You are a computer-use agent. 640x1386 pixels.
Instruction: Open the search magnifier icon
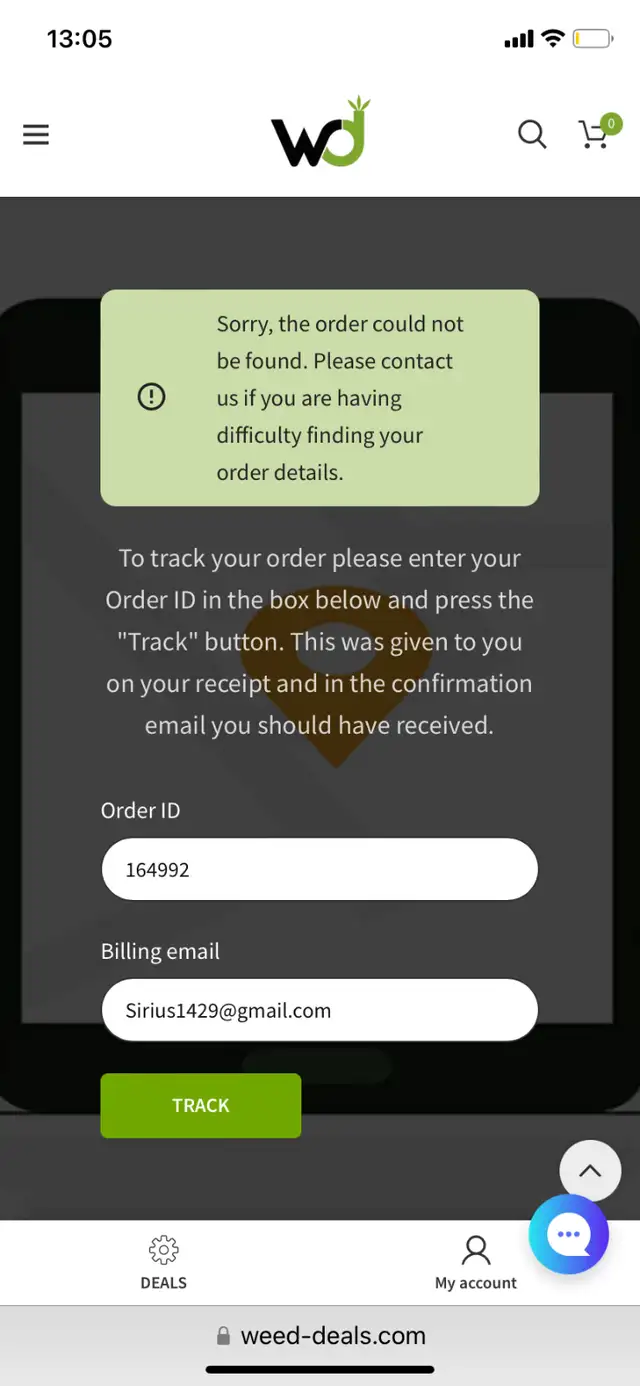click(532, 134)
